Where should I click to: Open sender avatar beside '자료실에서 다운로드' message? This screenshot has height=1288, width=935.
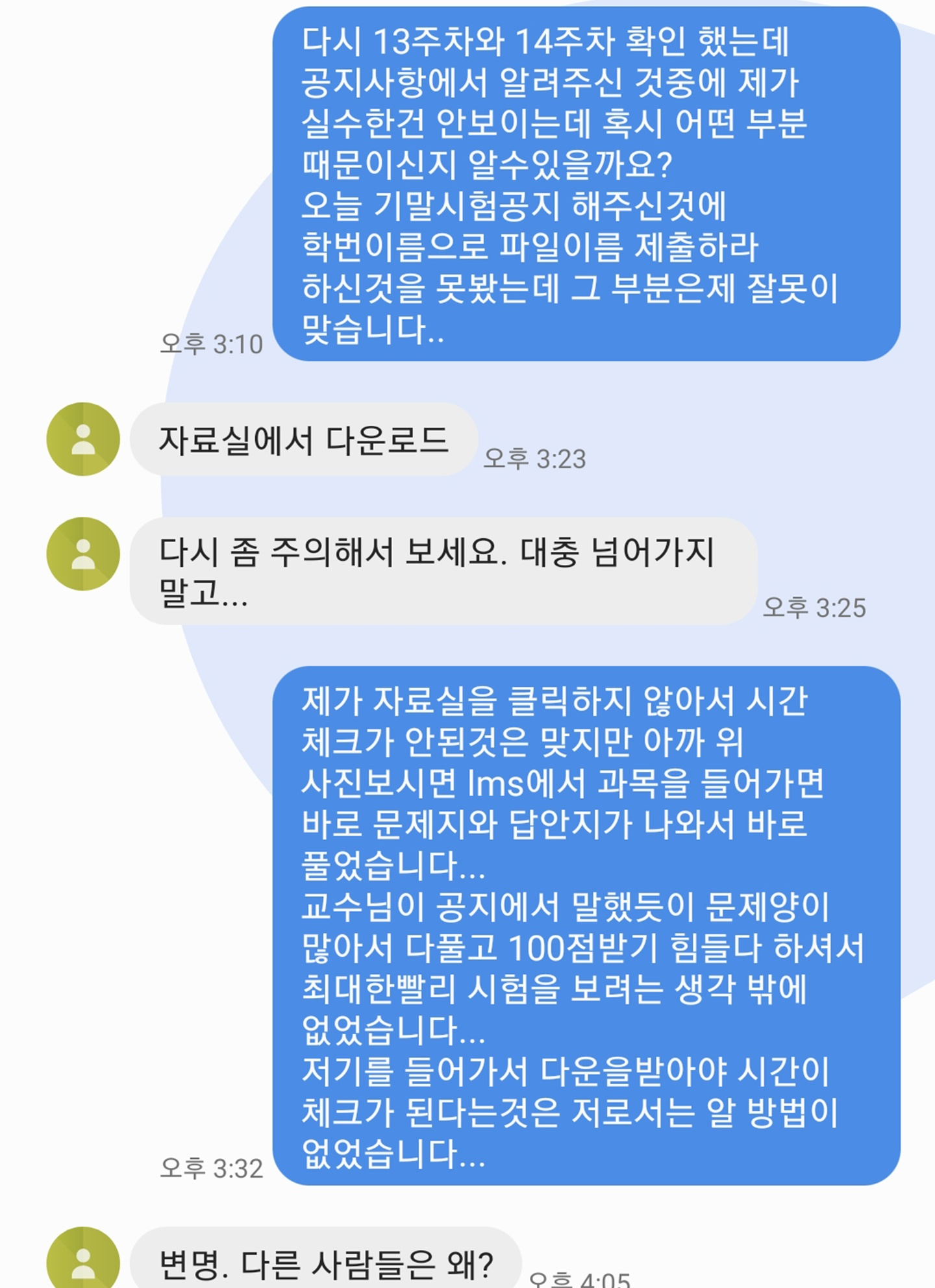(83, 440)
